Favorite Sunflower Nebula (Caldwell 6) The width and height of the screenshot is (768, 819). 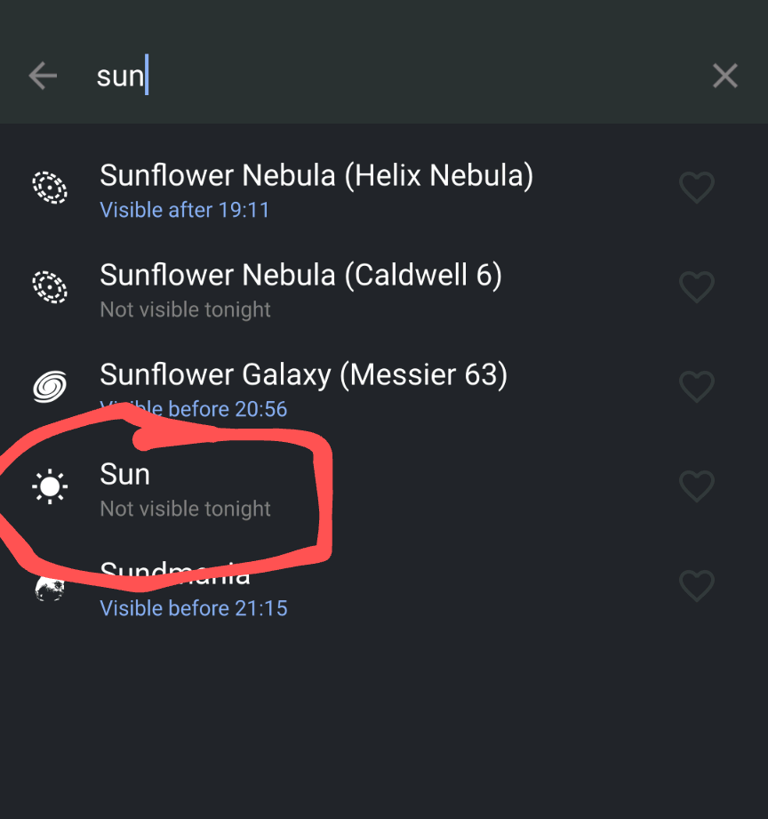click(x=696, y=287)
